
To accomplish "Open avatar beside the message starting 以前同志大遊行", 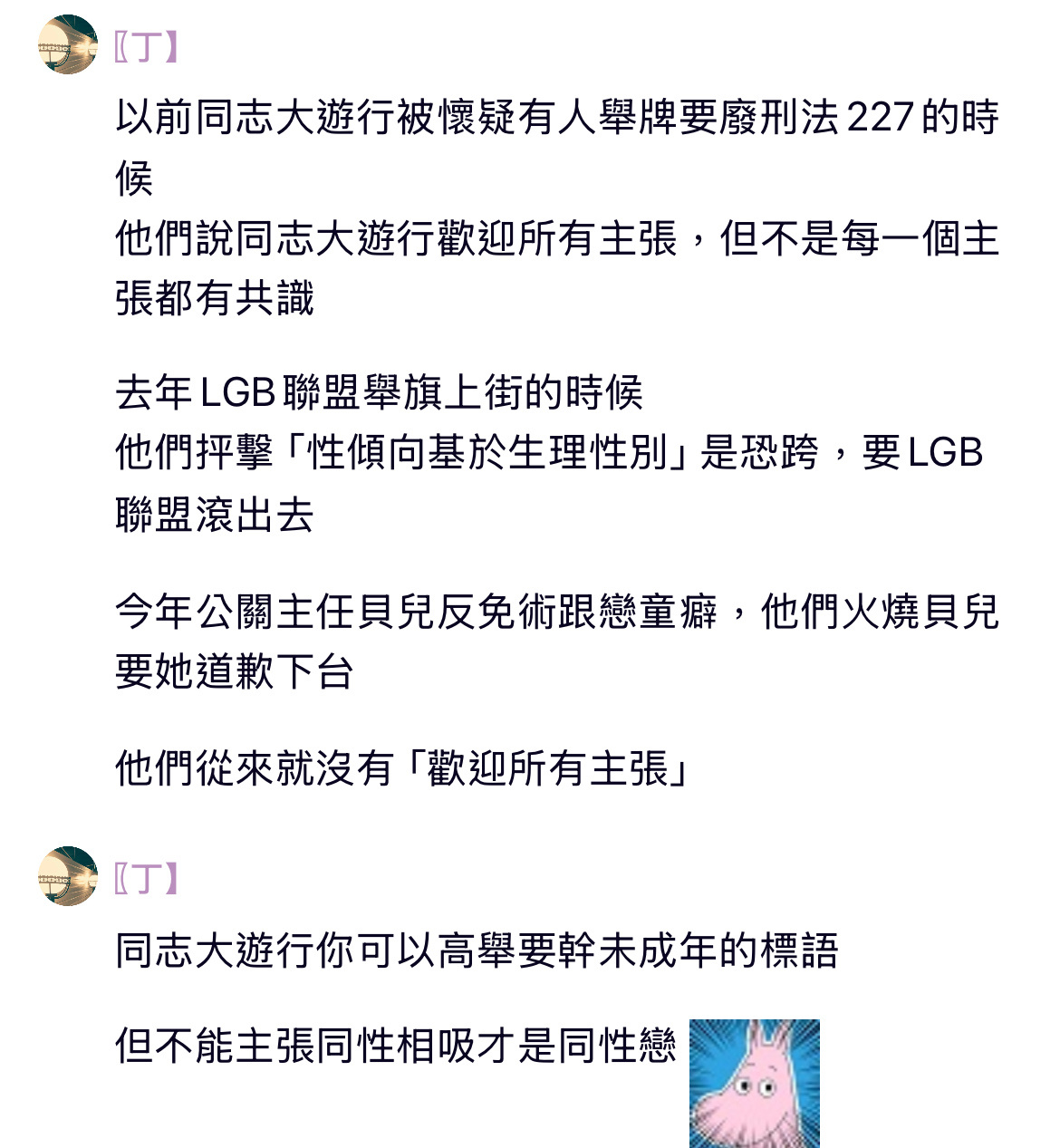I will 68,44.
